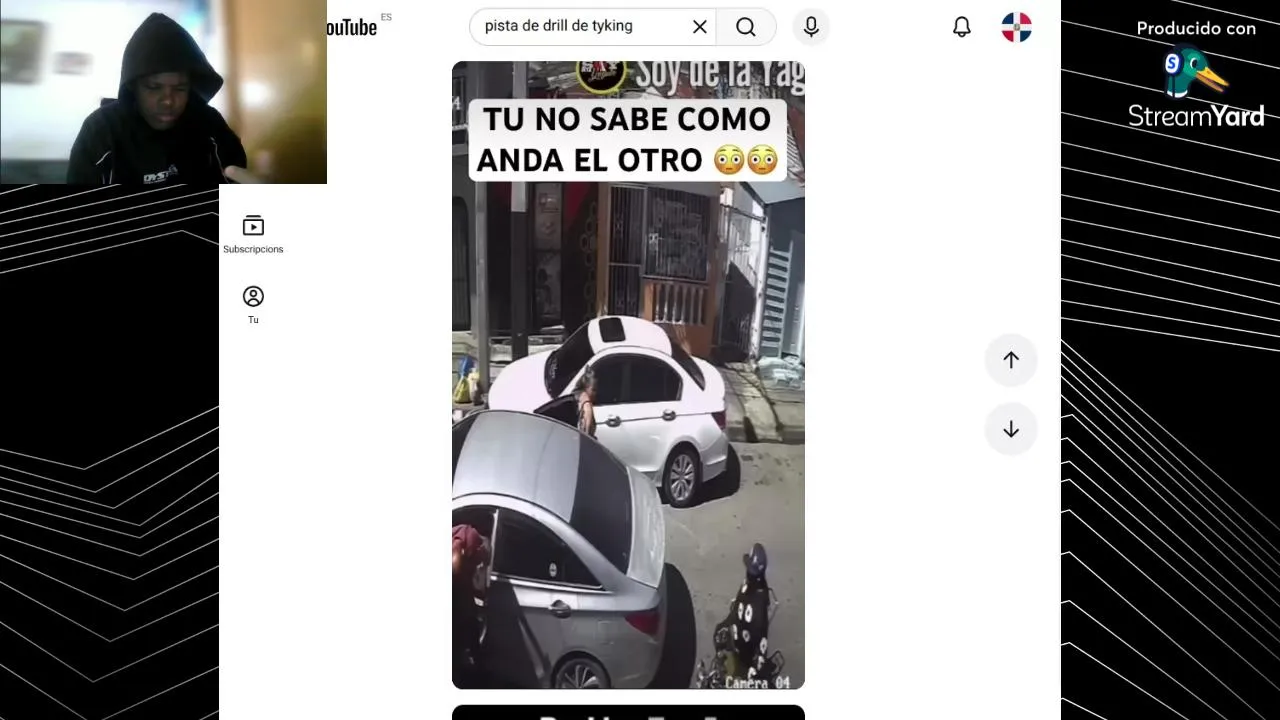Image resolution: width=1280 pixels, height=720 pixels.
Task: Open the account profile avatar menu
Action: coord(1016,27)
